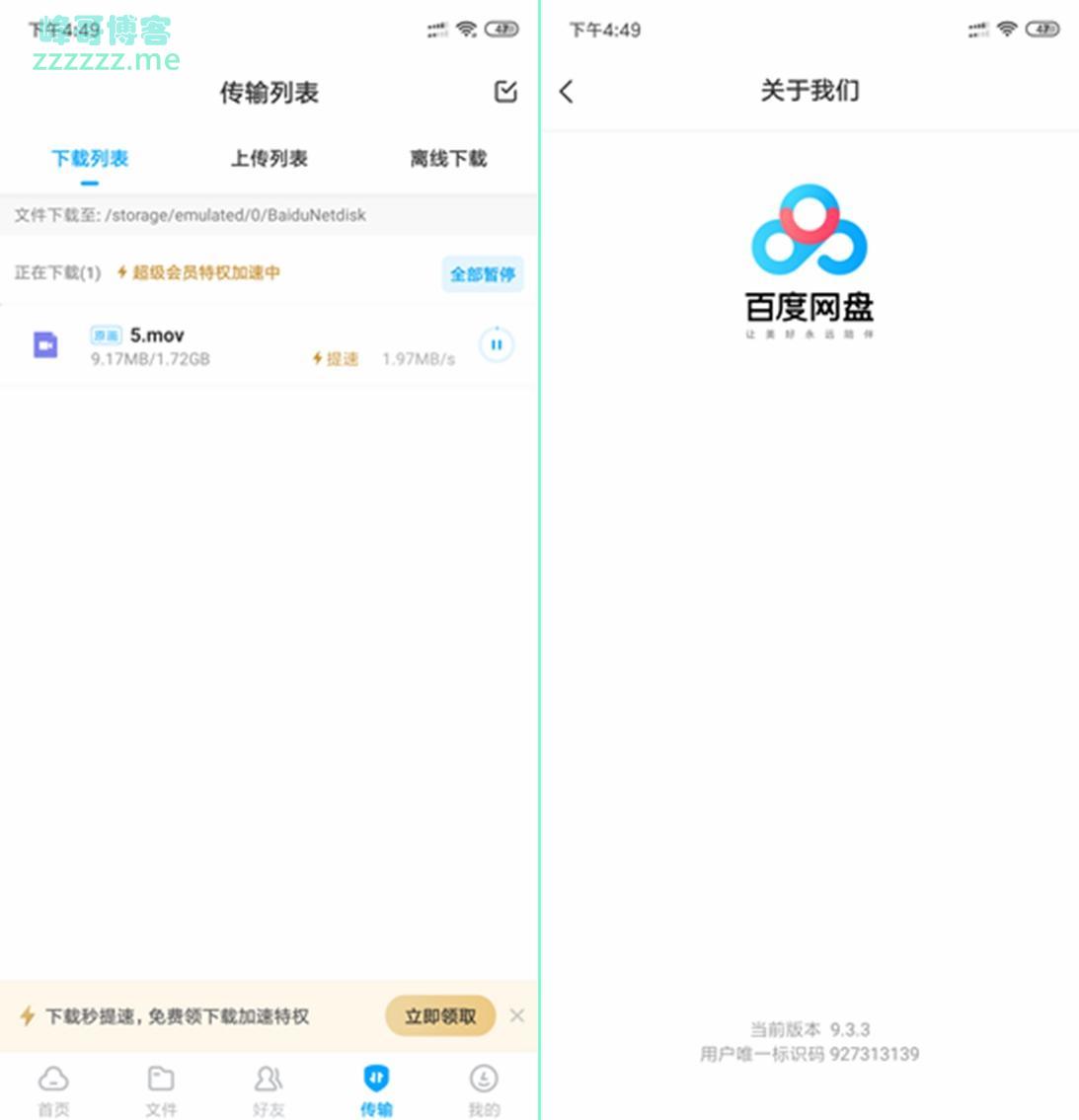
Task: Dismiss the download acceleration banner
Action: pos(517,1015)
